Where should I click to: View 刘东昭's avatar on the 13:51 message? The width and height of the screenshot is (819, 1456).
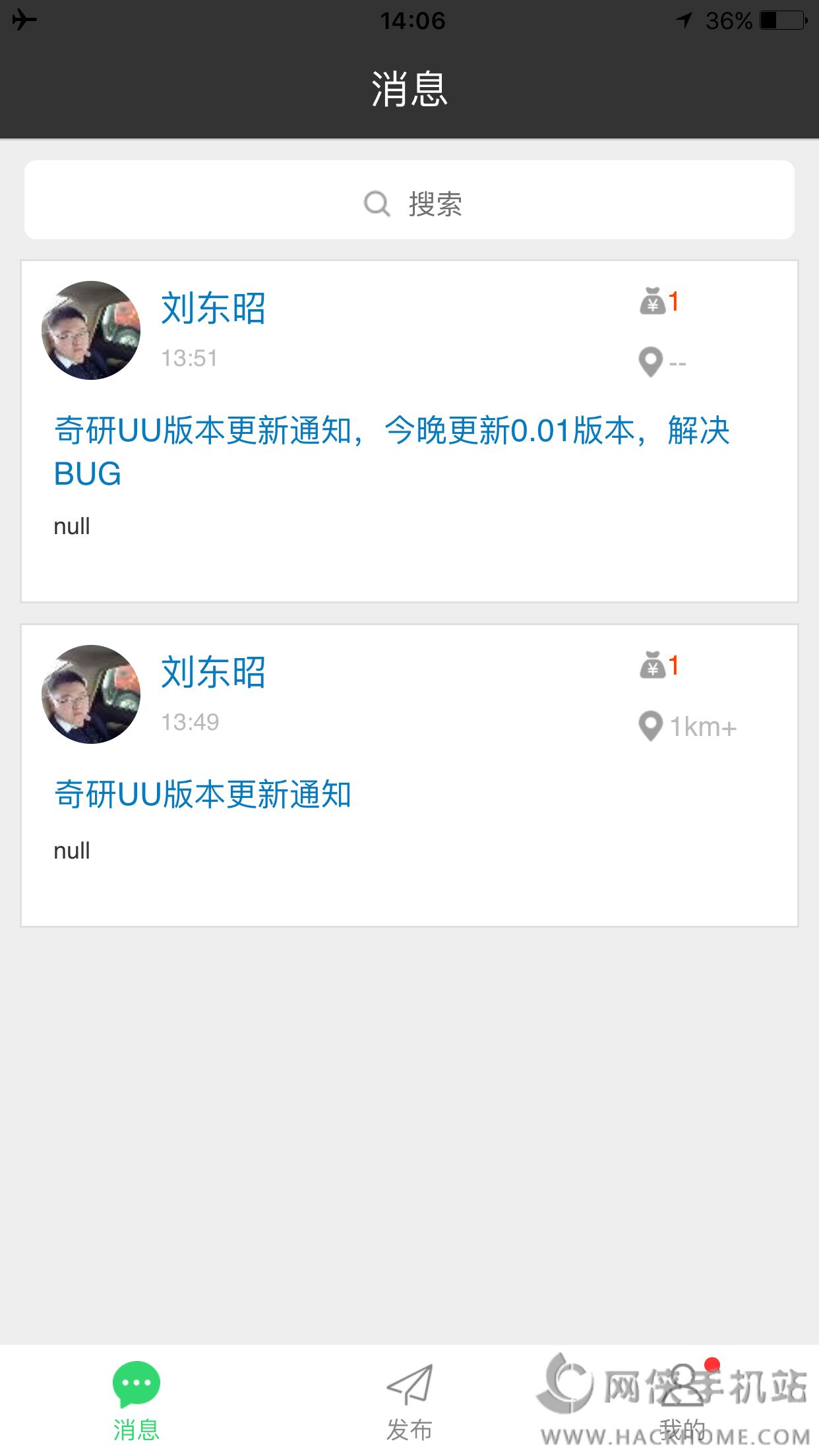[x=91, y=330]
